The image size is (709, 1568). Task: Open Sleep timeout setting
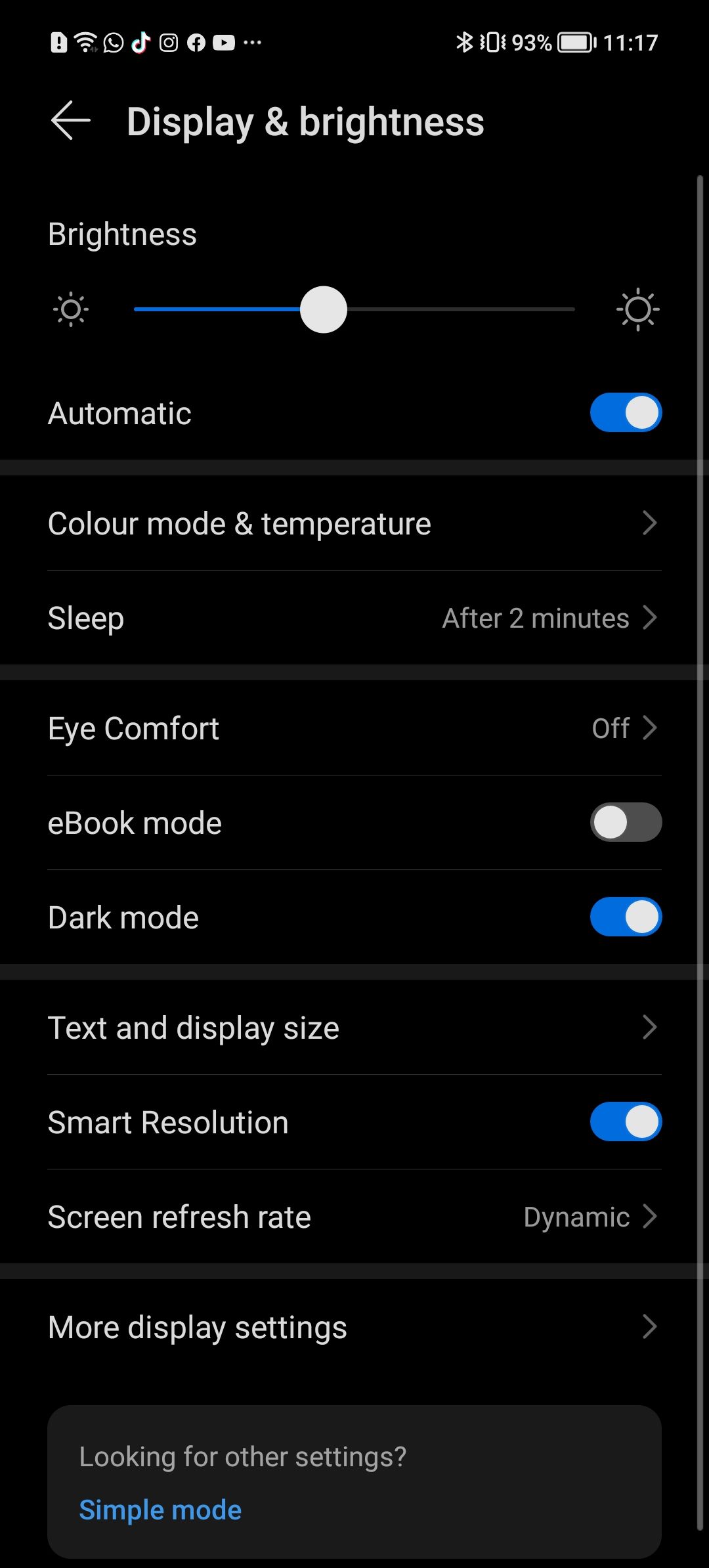pos(354,618)
